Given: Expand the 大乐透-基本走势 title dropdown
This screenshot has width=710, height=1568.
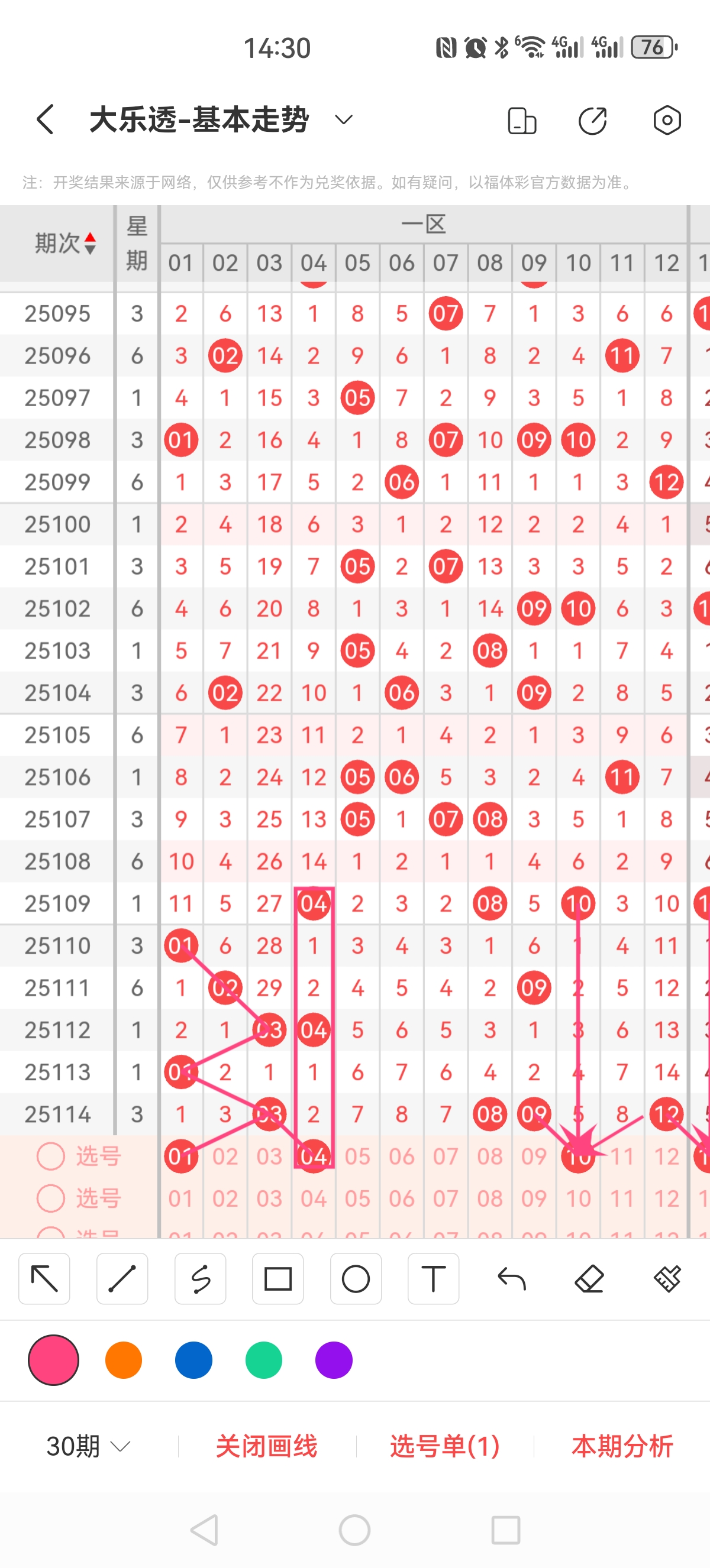Looking at the screenshot, I should point(344,119).
